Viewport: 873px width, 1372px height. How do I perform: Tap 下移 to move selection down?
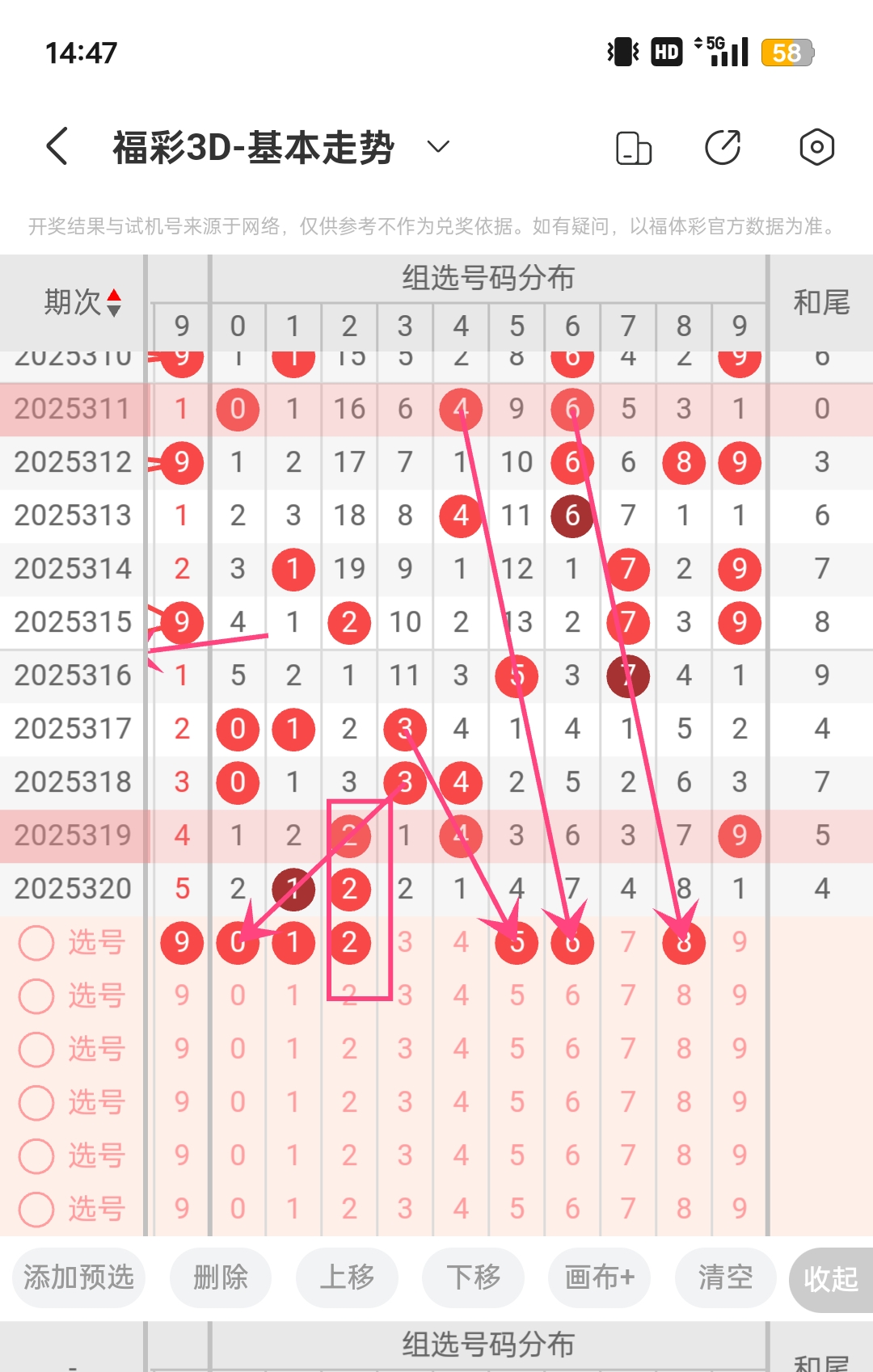coord(473,1278)
